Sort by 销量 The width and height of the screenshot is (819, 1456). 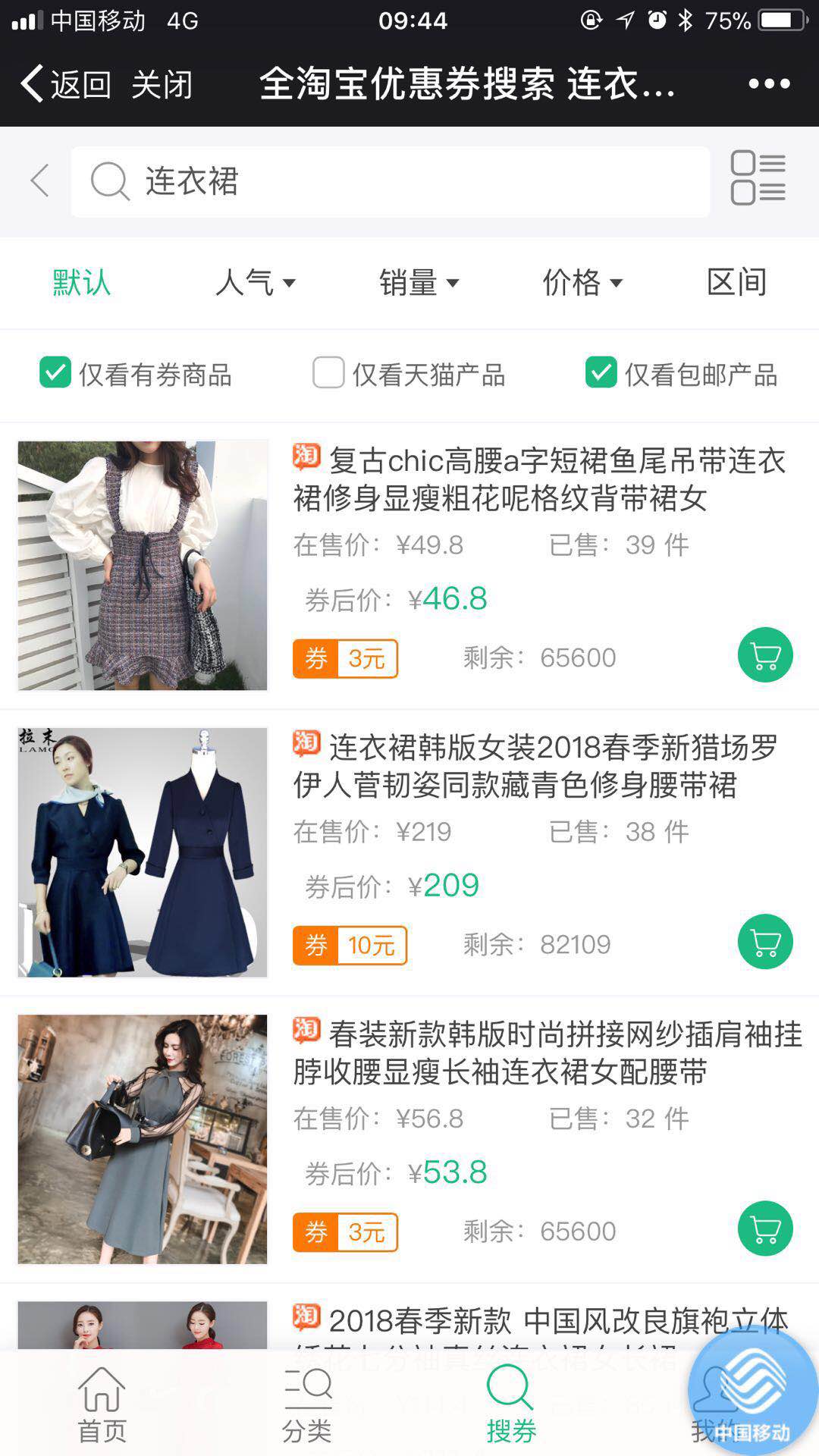click(419, 283)
